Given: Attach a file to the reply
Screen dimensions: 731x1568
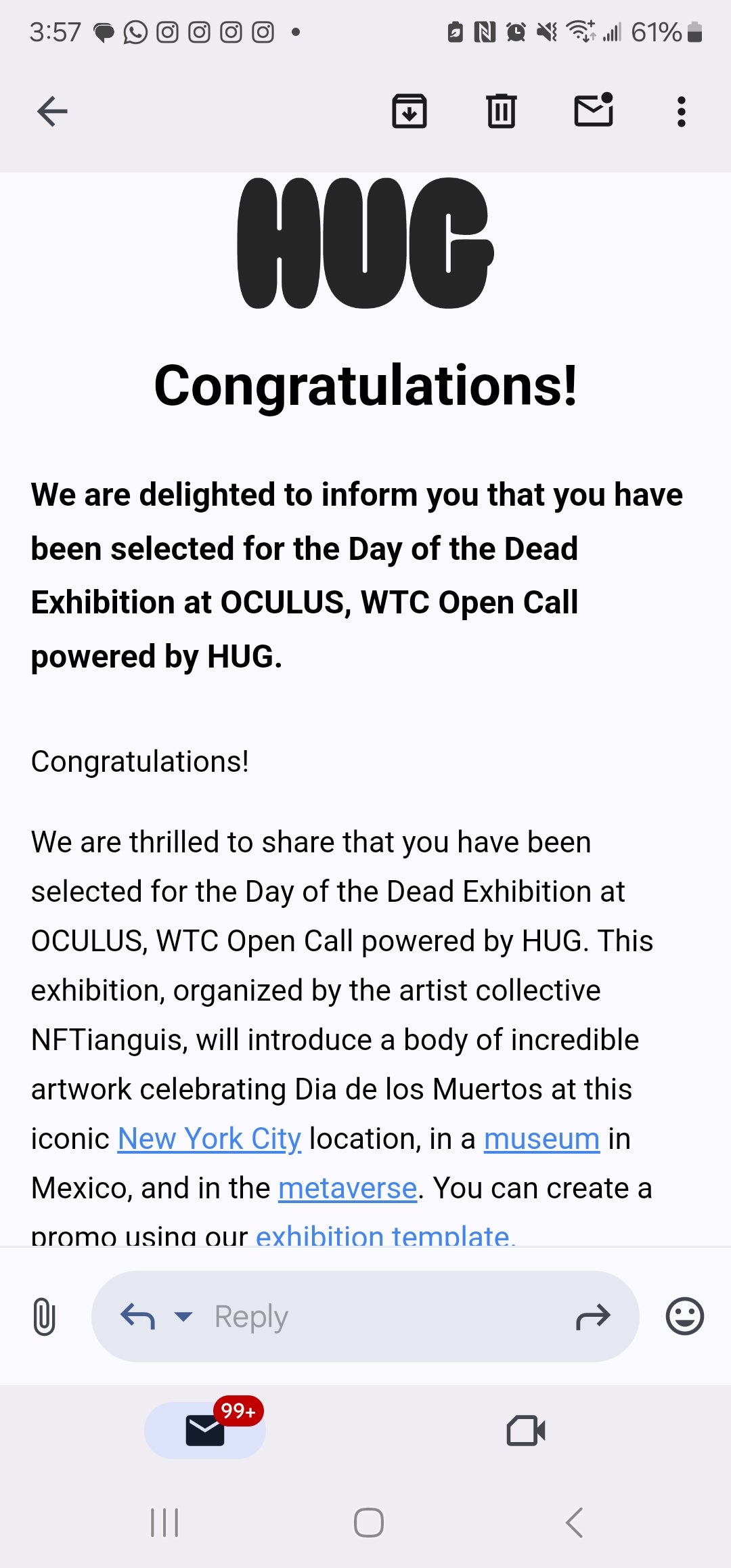Looking at the screenshot, I should [44, 1317].
